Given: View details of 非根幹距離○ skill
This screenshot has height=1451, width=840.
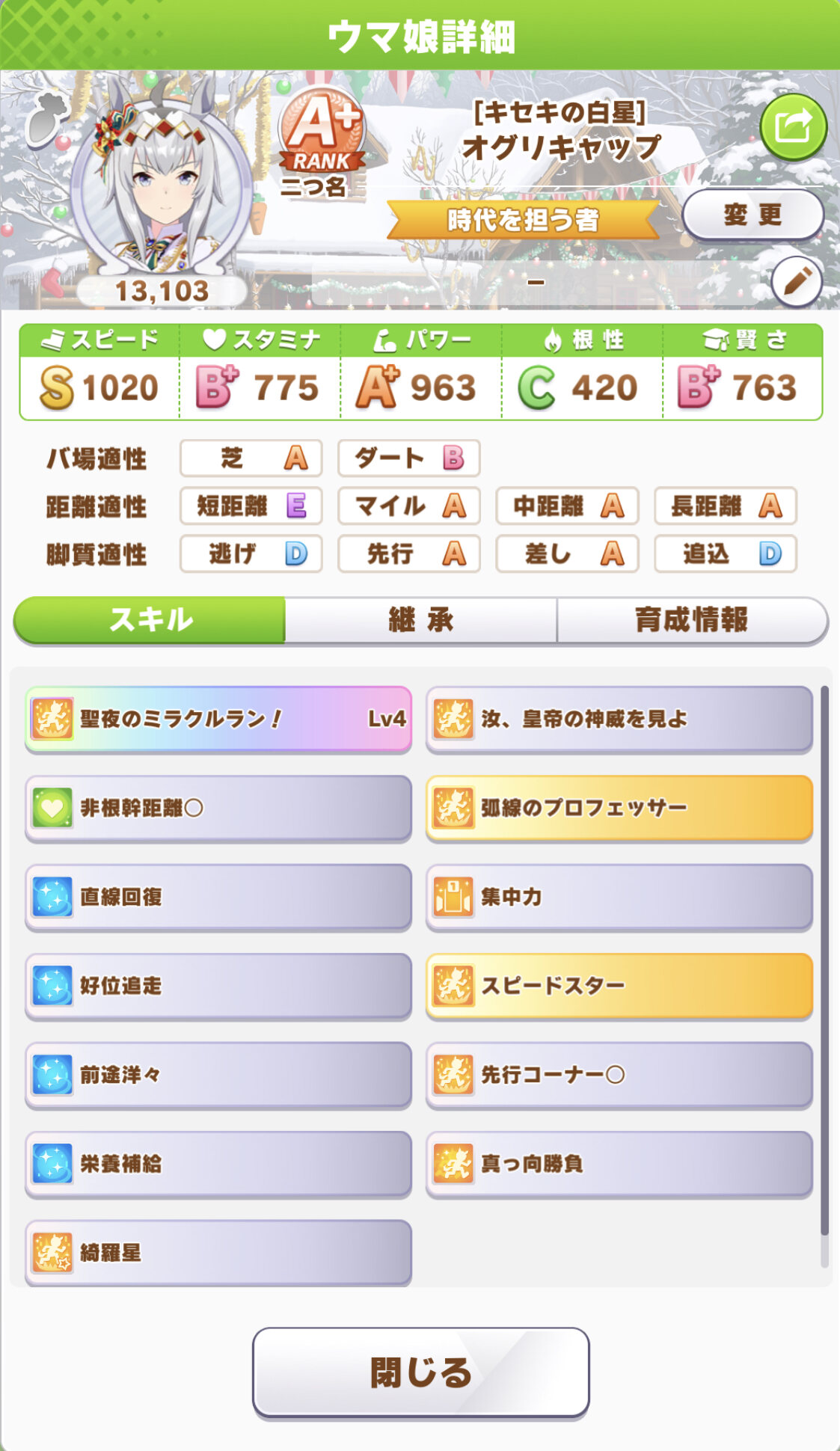Looking at the screenshot, I should (x=218, y=808).
